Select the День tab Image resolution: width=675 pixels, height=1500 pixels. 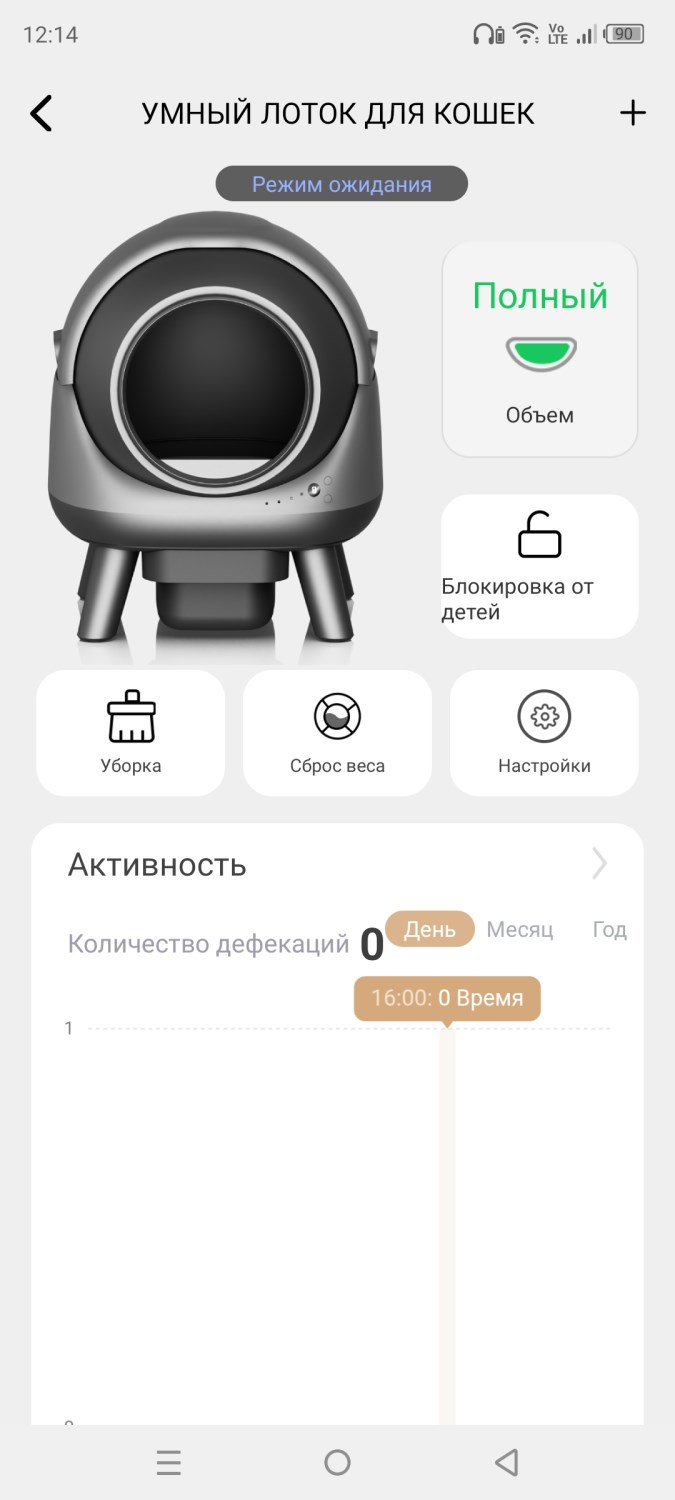tap(430, 929)
